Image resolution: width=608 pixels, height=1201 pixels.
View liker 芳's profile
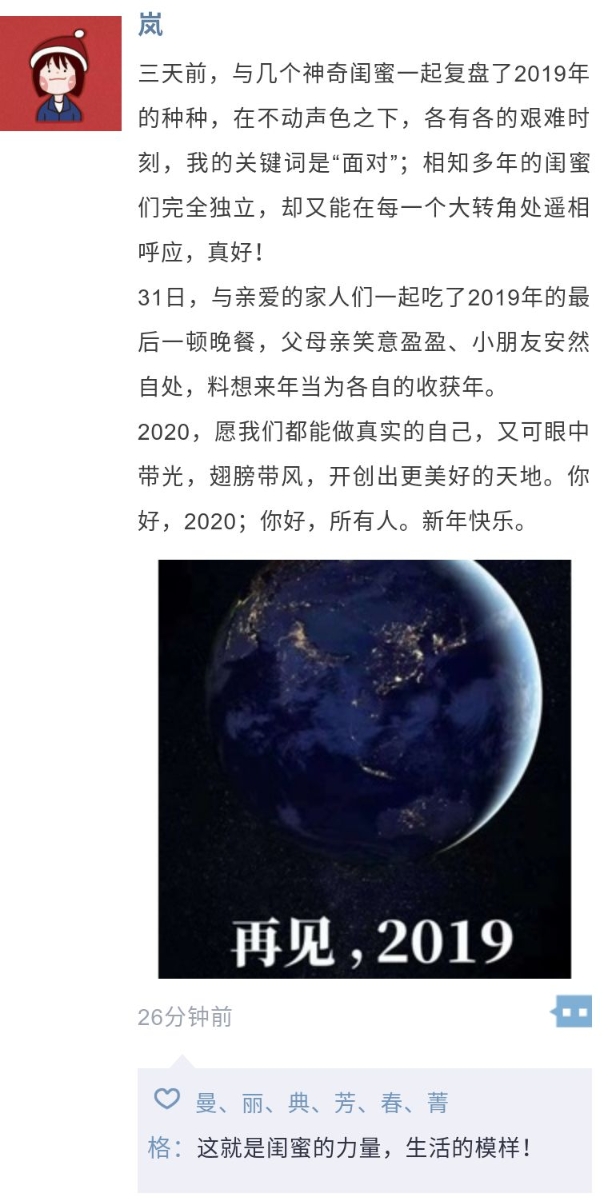pos(345,1103)
